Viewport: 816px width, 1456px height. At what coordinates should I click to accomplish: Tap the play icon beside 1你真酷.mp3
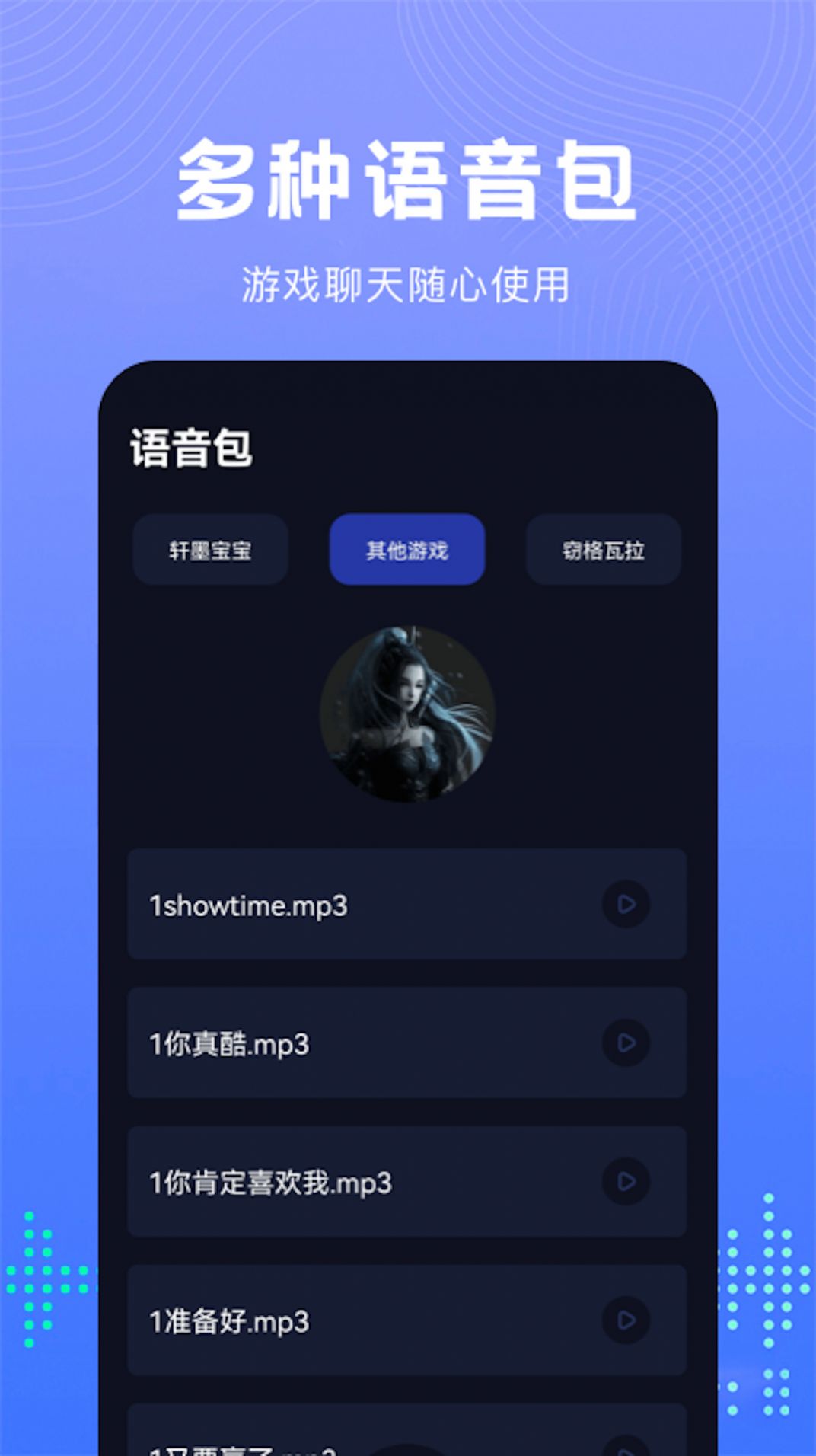(624, 1042)
